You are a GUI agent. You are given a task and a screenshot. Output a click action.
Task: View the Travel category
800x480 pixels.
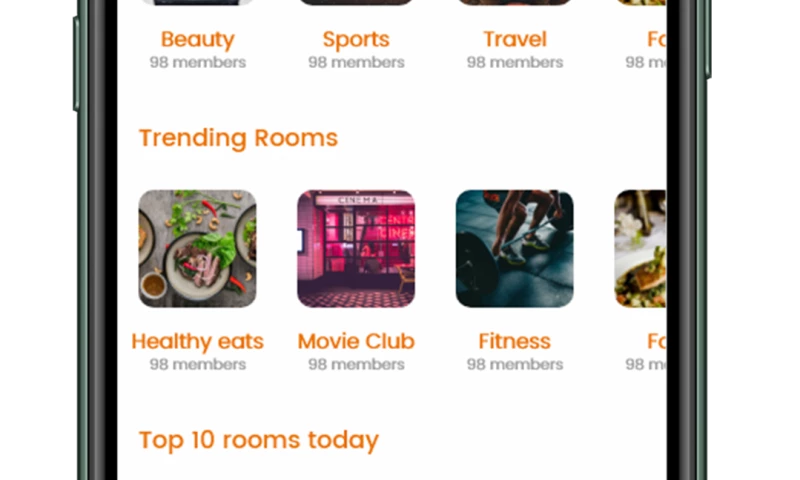click(x=514, y=40)
